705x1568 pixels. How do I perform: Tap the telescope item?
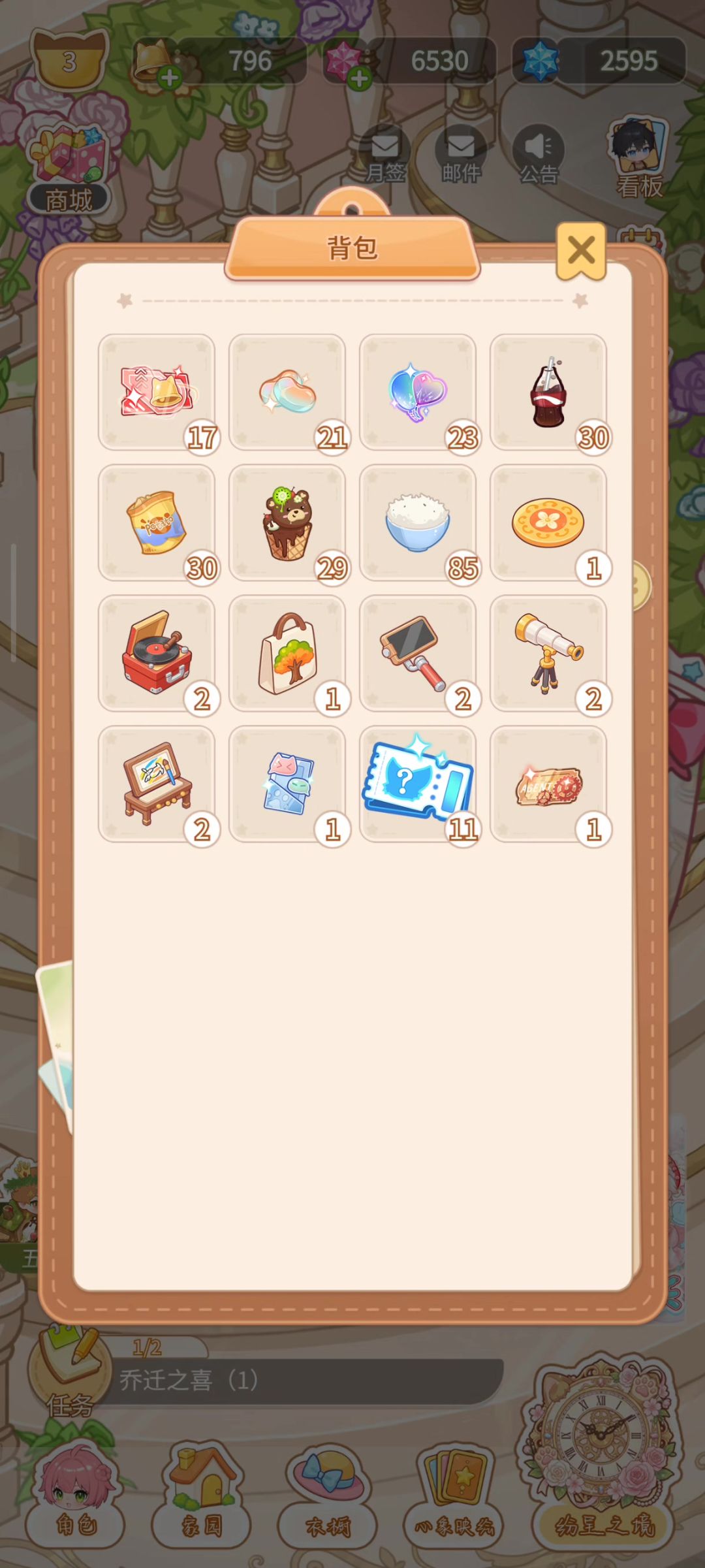click(x=548, y=653)
